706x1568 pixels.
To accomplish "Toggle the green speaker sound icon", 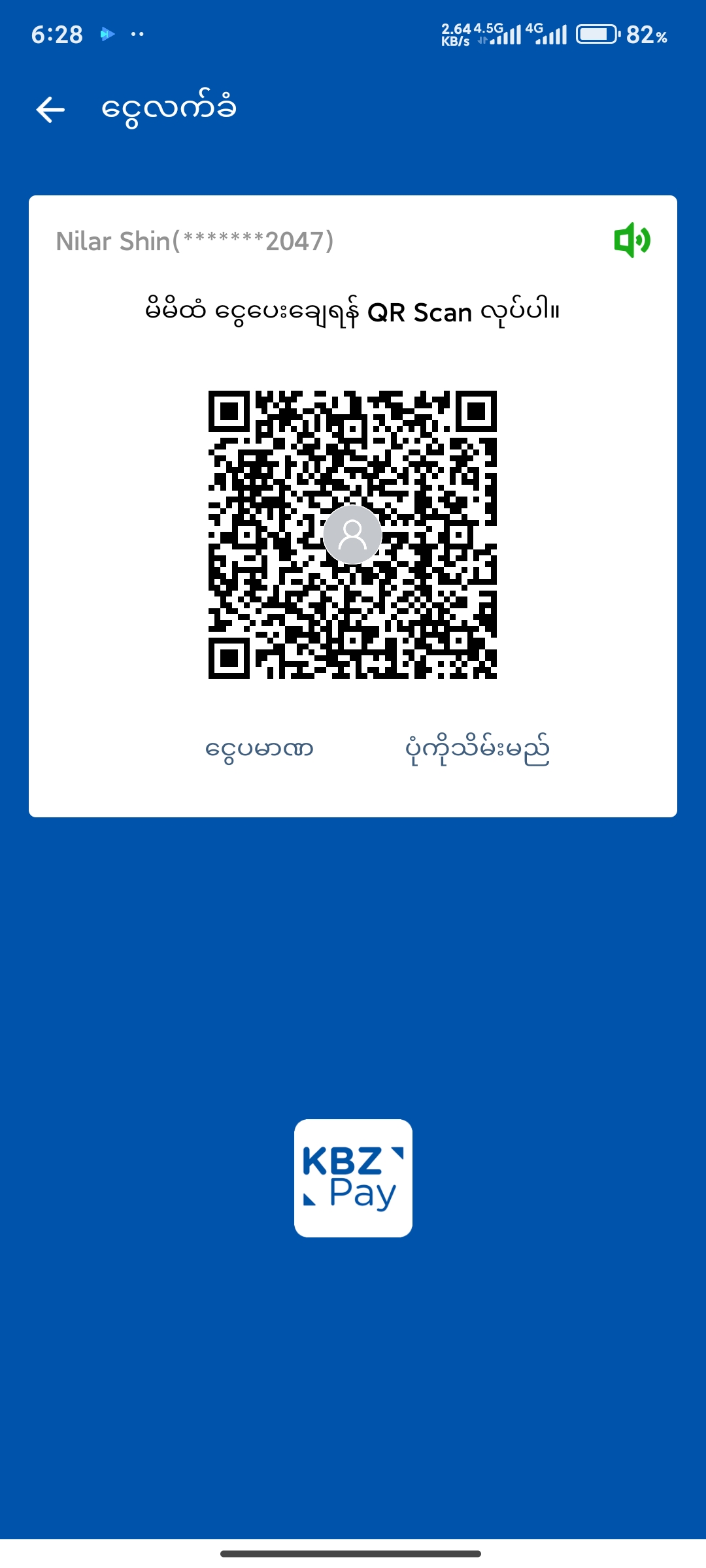I will point(631,240).
